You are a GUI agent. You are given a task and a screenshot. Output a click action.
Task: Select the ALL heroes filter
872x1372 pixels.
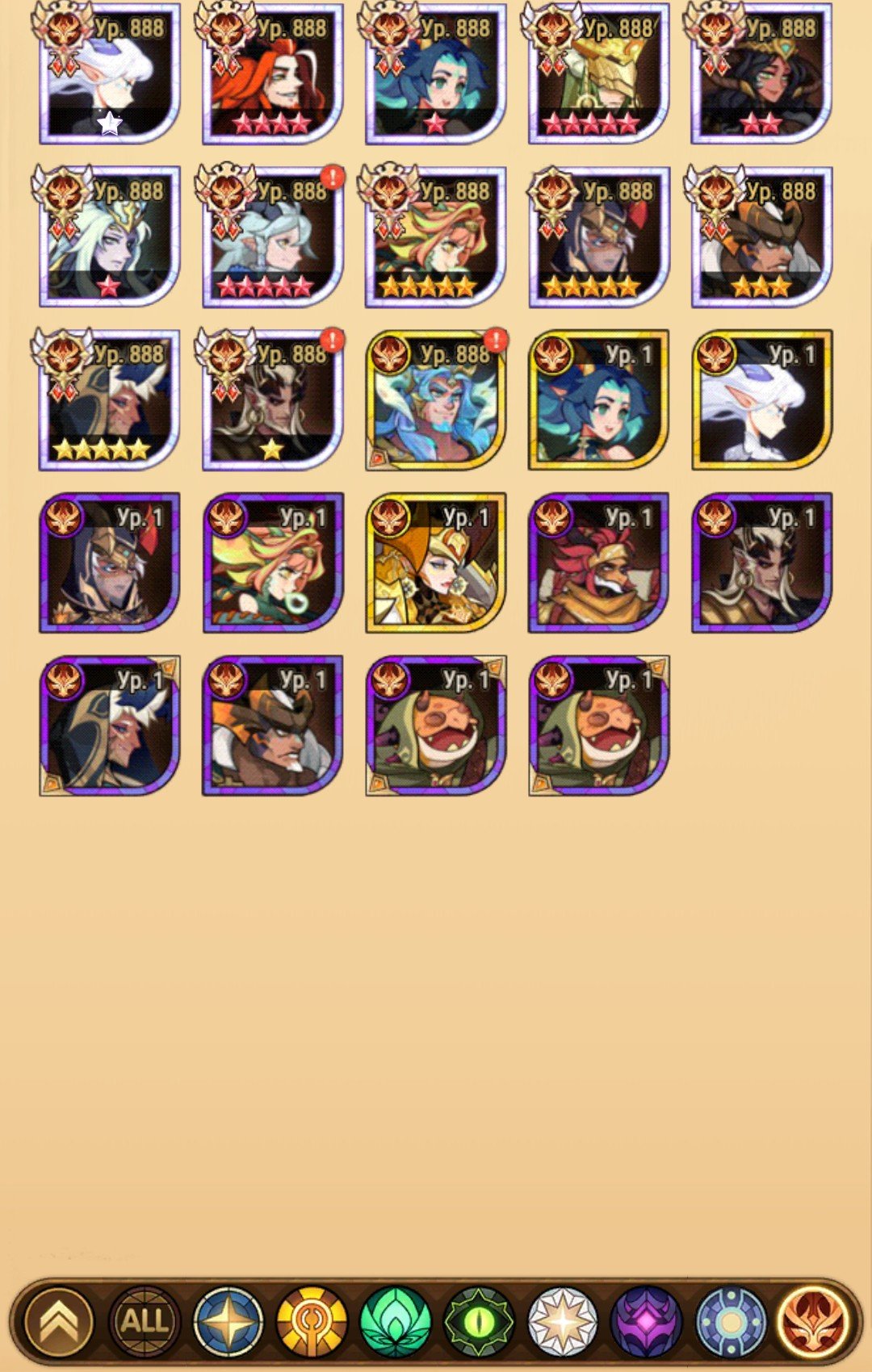pyautogui.click(x=145, y=1321)
